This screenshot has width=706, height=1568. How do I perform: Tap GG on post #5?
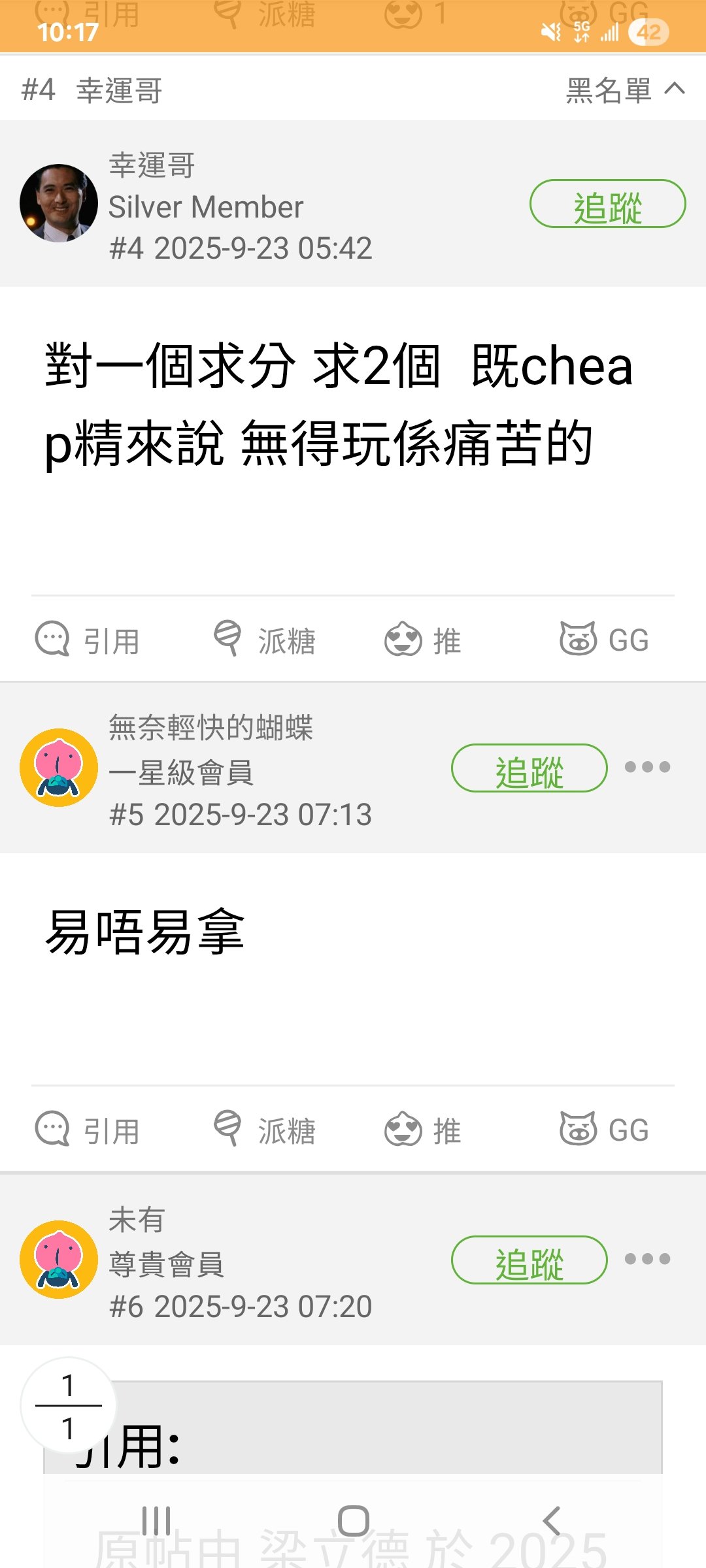(605, 1130)
